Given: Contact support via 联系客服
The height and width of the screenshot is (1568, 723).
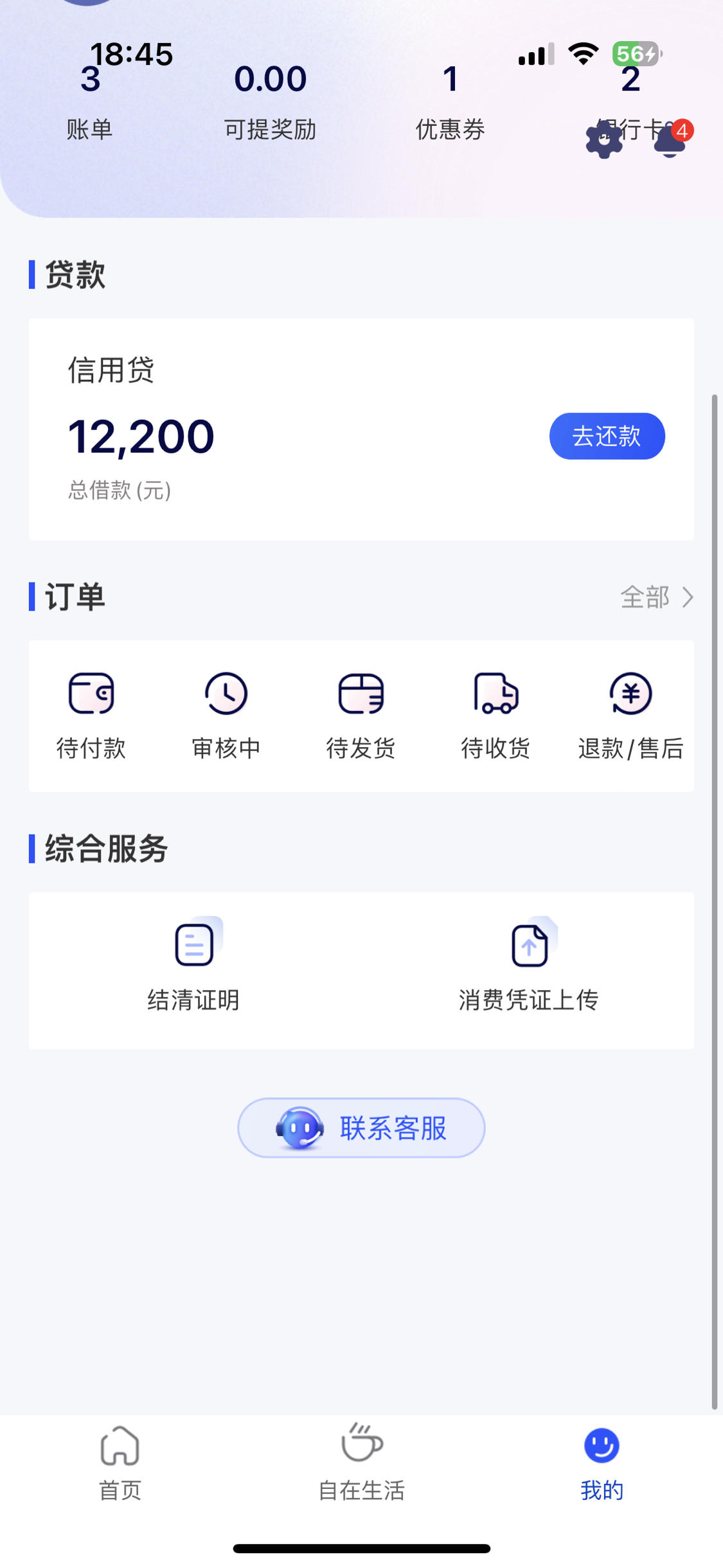Looking at the screenshot, I should click(361, 1128).
